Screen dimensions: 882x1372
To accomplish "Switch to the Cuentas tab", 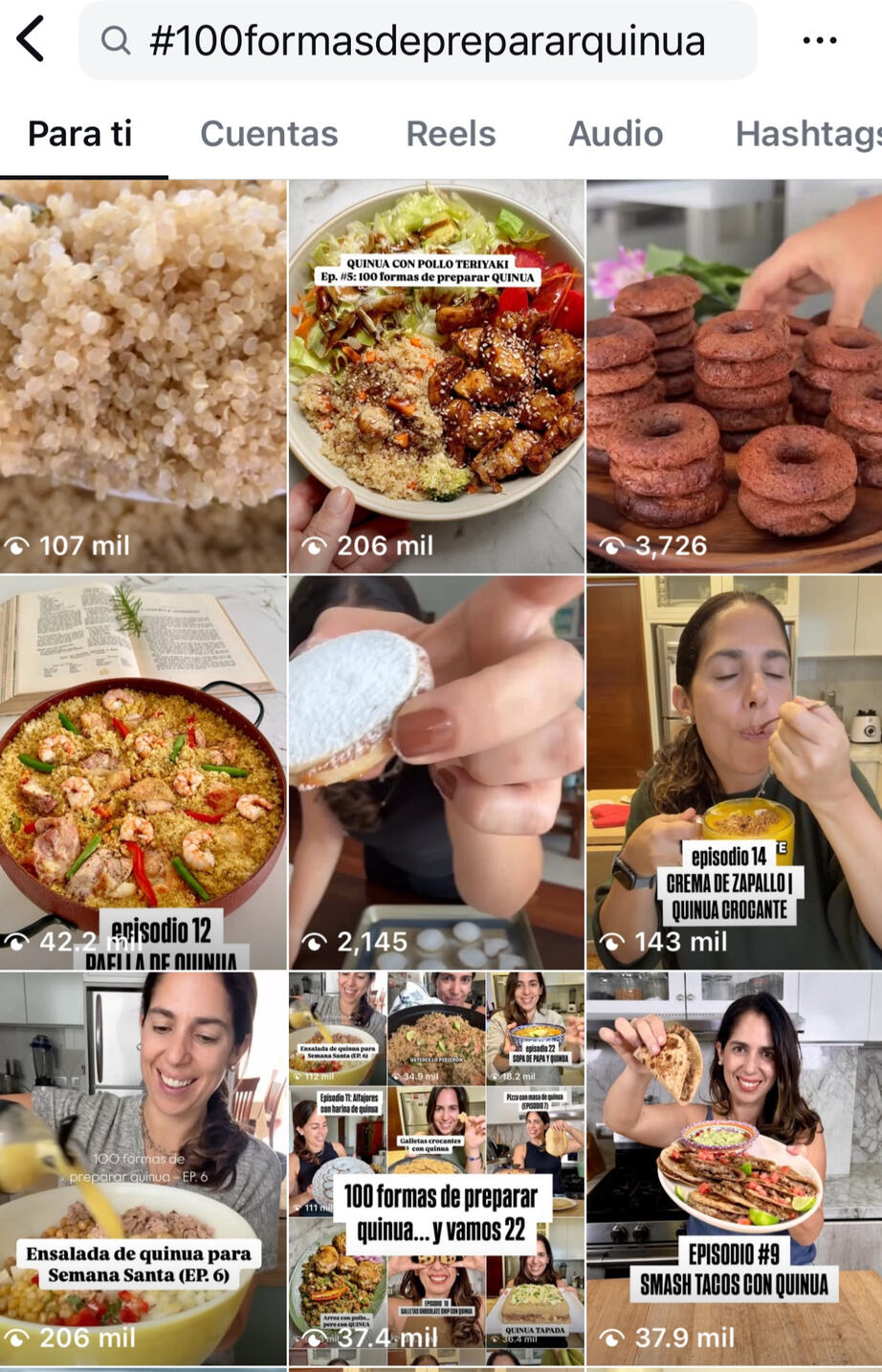I will click(x=269, y=134).
